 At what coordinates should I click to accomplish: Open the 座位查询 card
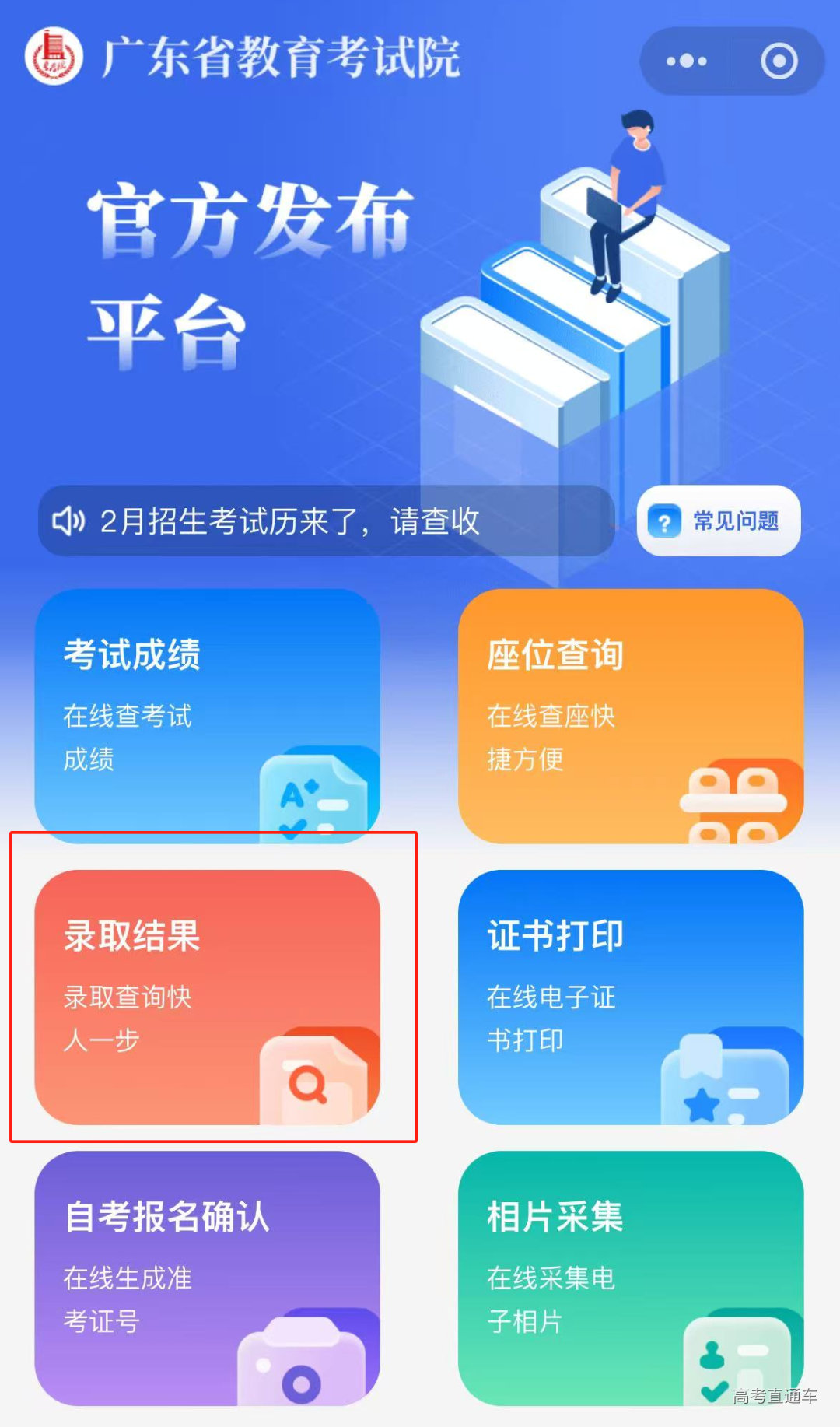point(631,716)
